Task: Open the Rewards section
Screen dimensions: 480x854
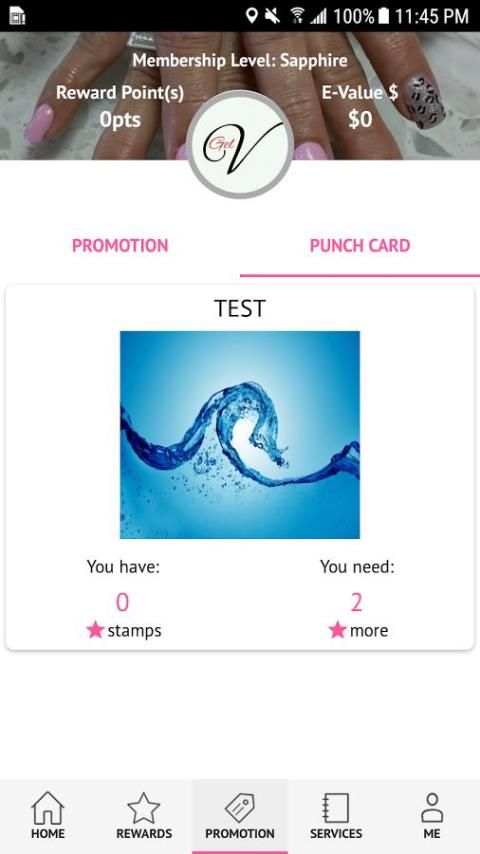Action: 144,816
